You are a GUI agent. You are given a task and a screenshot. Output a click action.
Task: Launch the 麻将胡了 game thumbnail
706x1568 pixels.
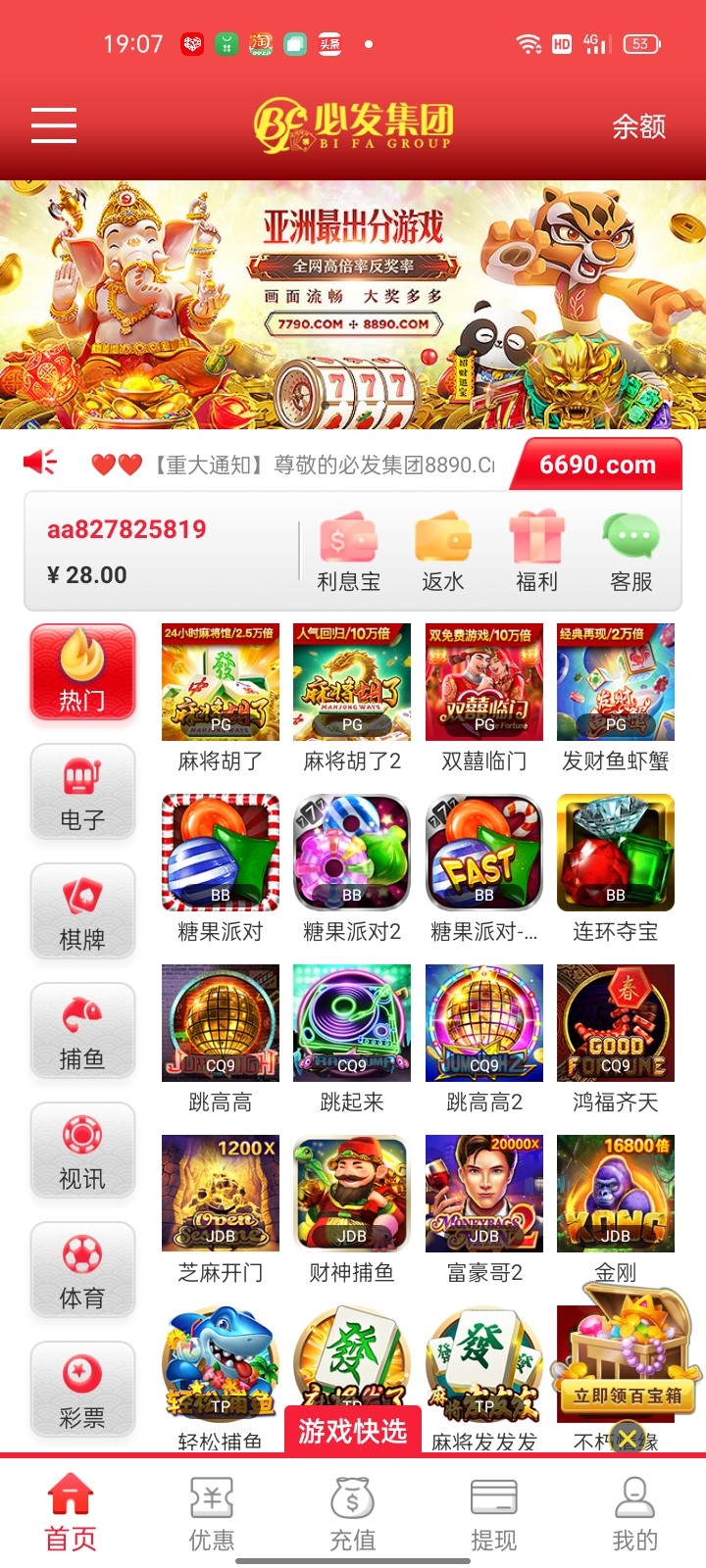click(x=220, y=681)
